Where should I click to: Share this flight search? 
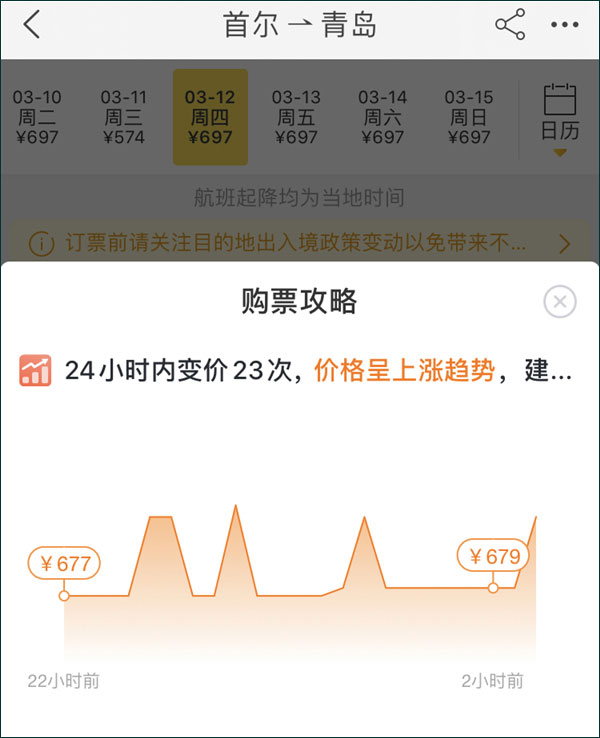coord(510,26)
